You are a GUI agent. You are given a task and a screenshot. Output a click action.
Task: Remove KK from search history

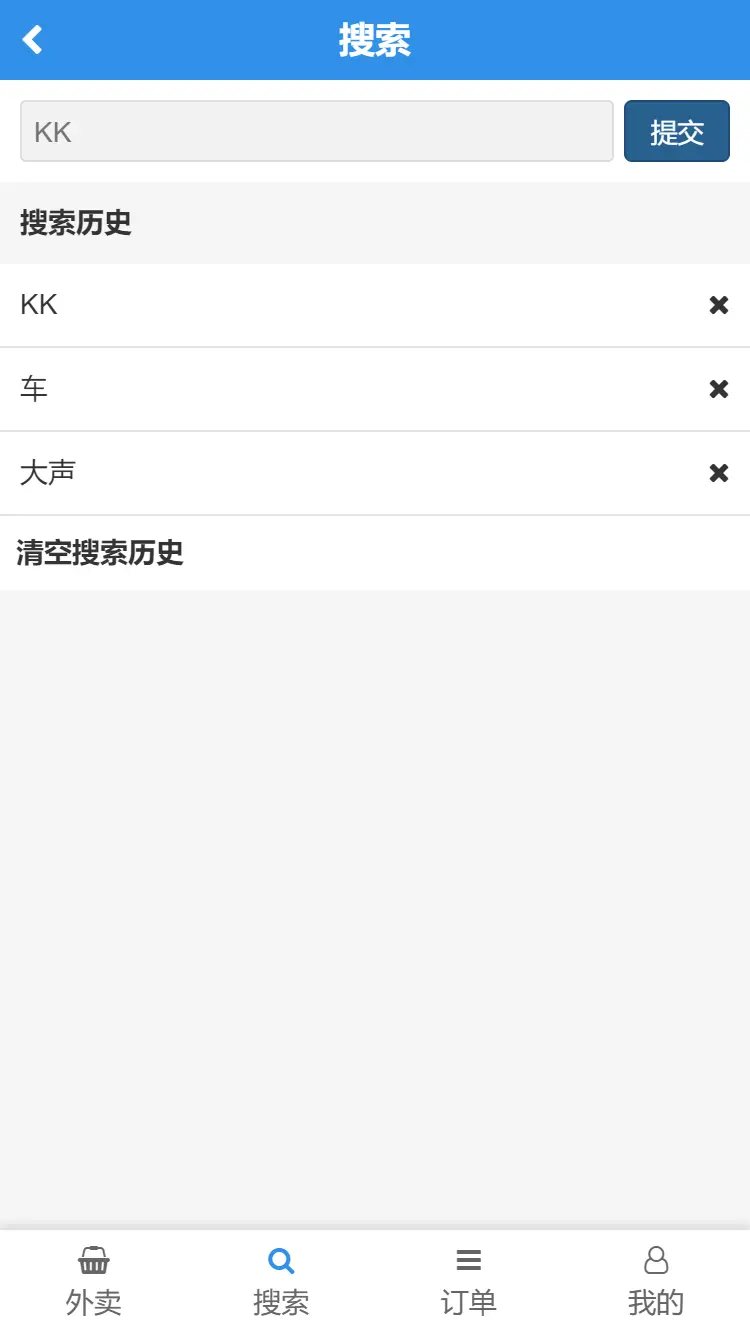(718, 305)
